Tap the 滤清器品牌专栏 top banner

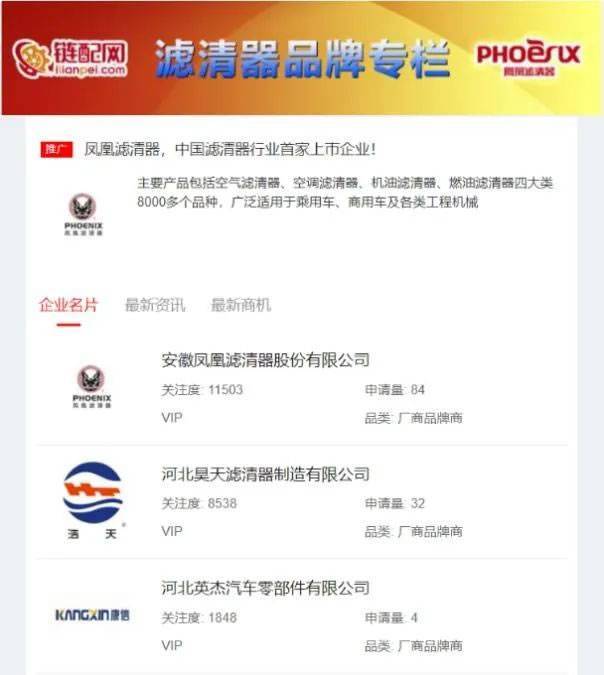point(302,58)
